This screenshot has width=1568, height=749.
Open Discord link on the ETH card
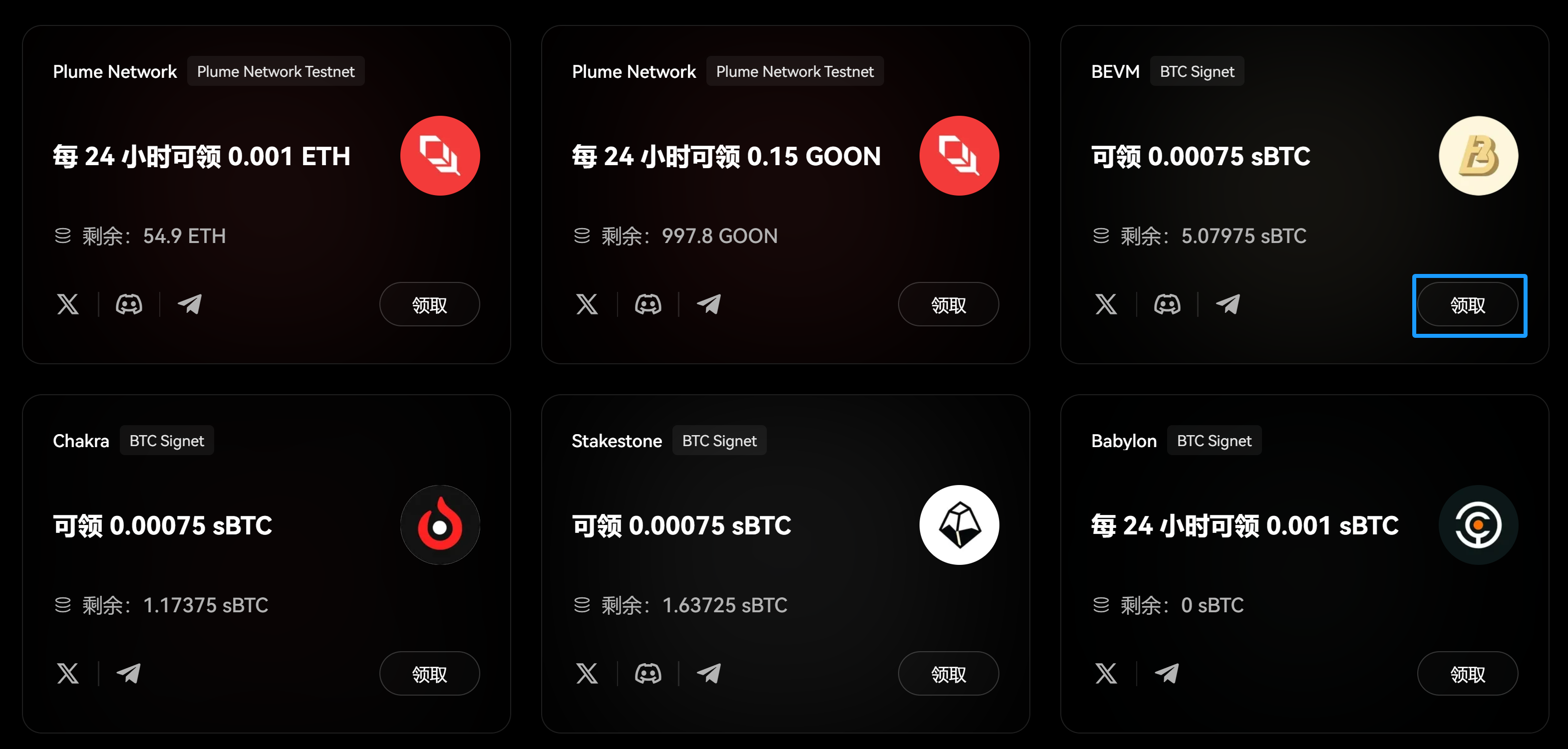click(129, 304)
